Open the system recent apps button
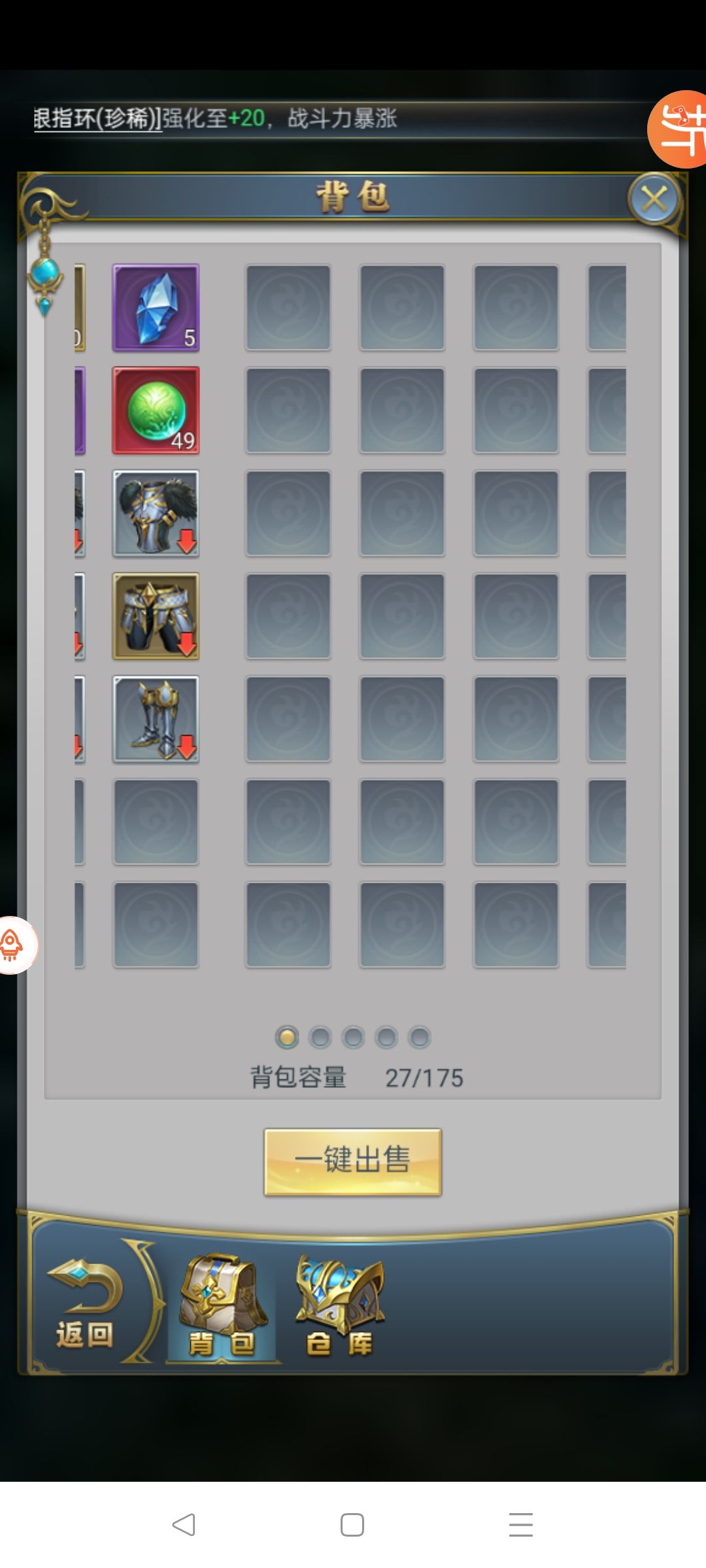 (520, 1524)
